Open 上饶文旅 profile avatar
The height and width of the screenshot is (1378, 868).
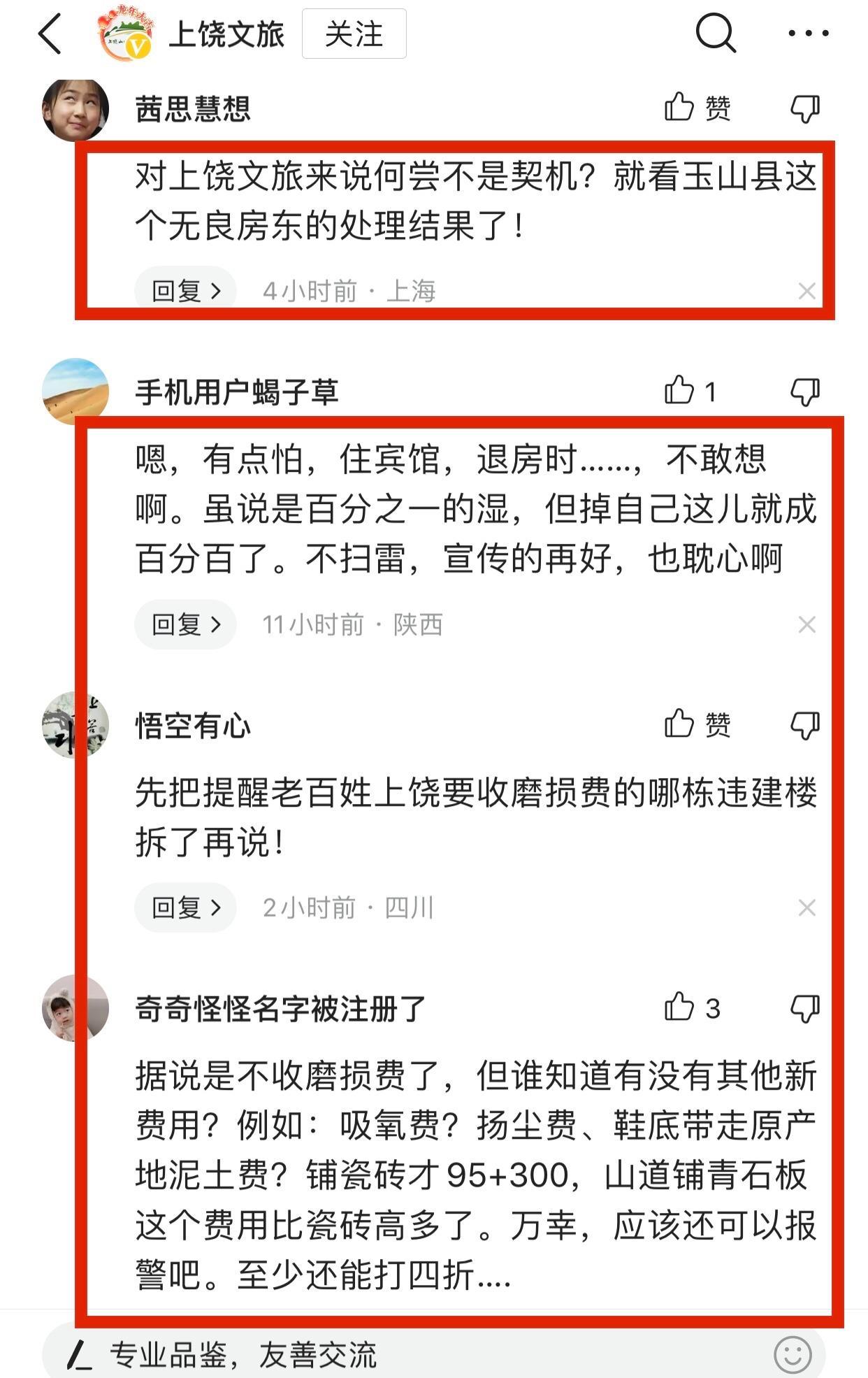(x=126, y=34)
